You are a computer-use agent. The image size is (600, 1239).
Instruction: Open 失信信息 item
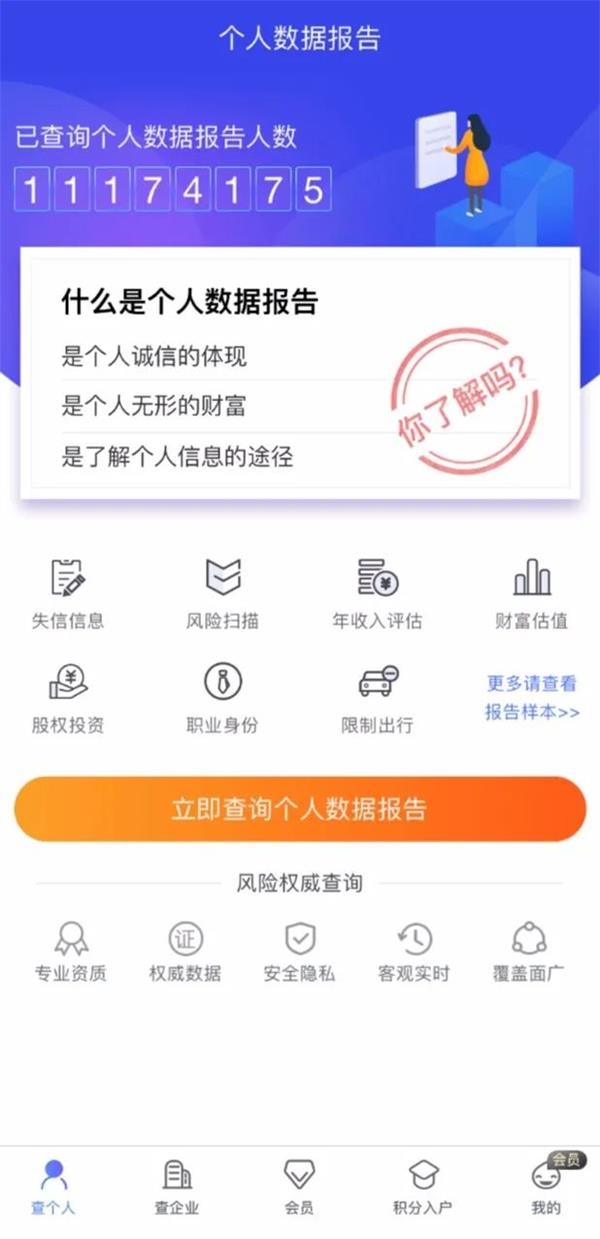tap(68, 595)
